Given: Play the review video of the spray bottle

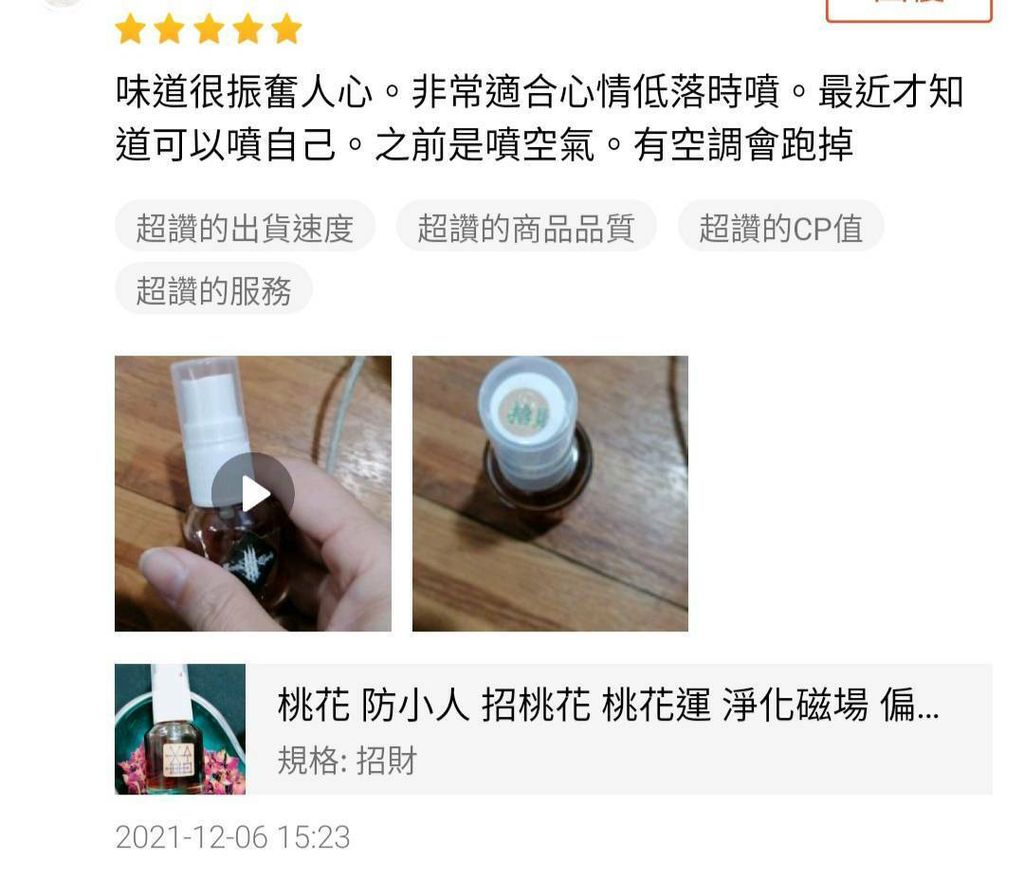Looking at the screenshot, I should point(253,493).
